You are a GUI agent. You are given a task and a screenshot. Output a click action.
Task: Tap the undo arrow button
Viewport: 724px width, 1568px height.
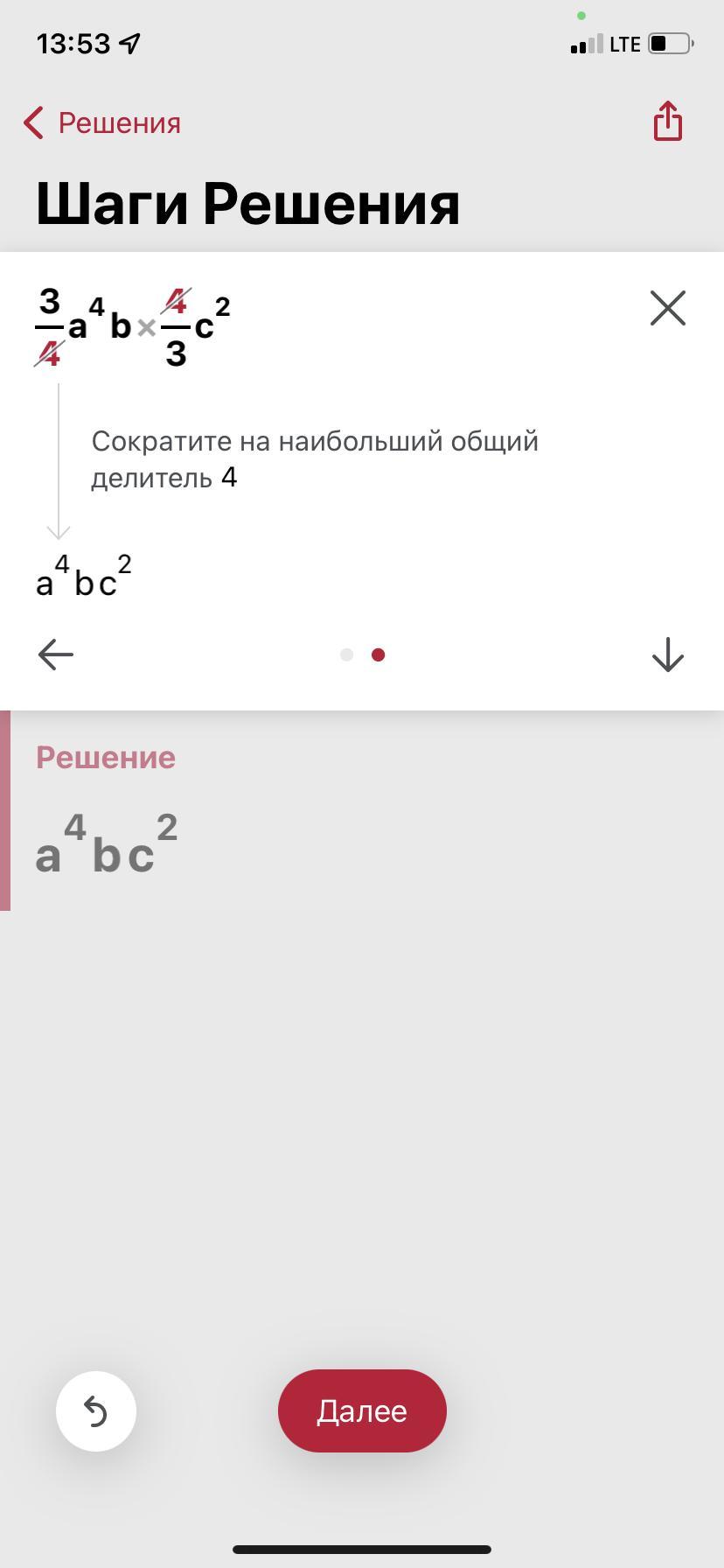pos(96,1410)
